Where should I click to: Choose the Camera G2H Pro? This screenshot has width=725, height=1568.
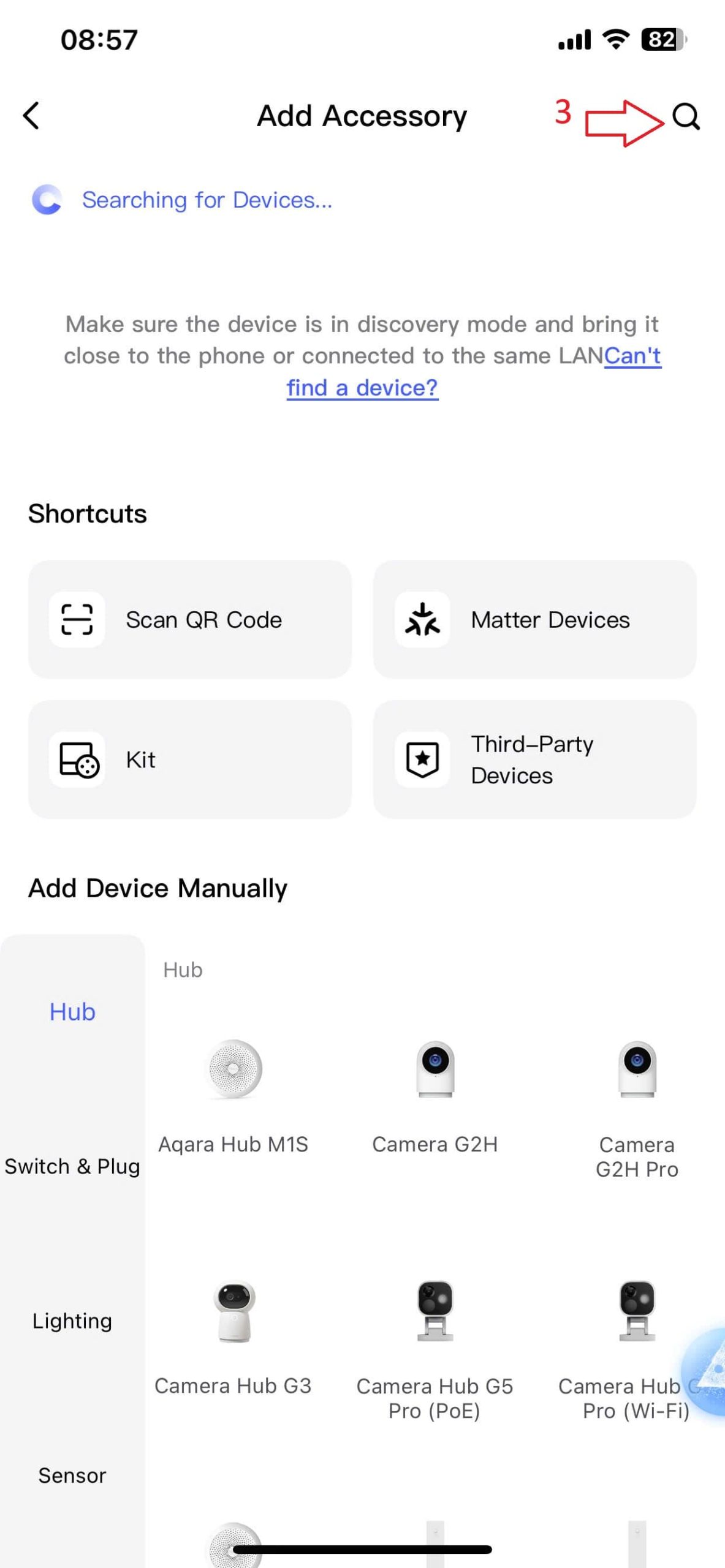(x=637, y=1096)
